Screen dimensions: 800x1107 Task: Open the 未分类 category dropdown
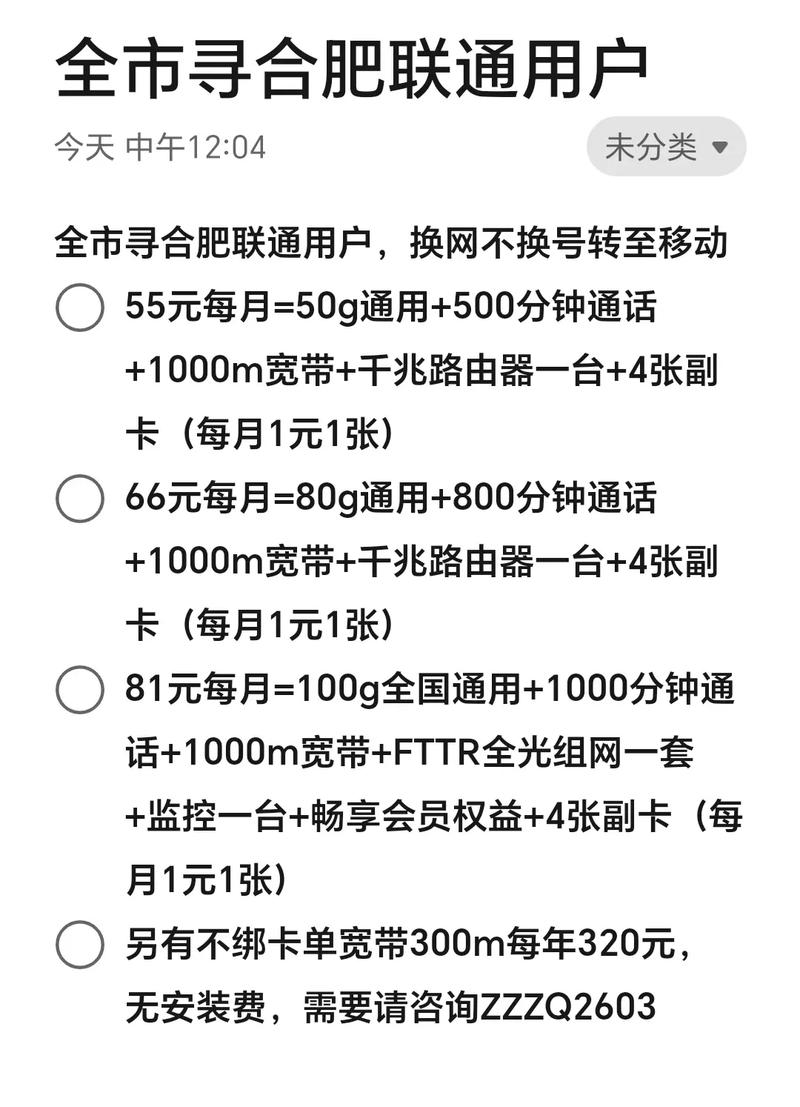tap(666, 147)
